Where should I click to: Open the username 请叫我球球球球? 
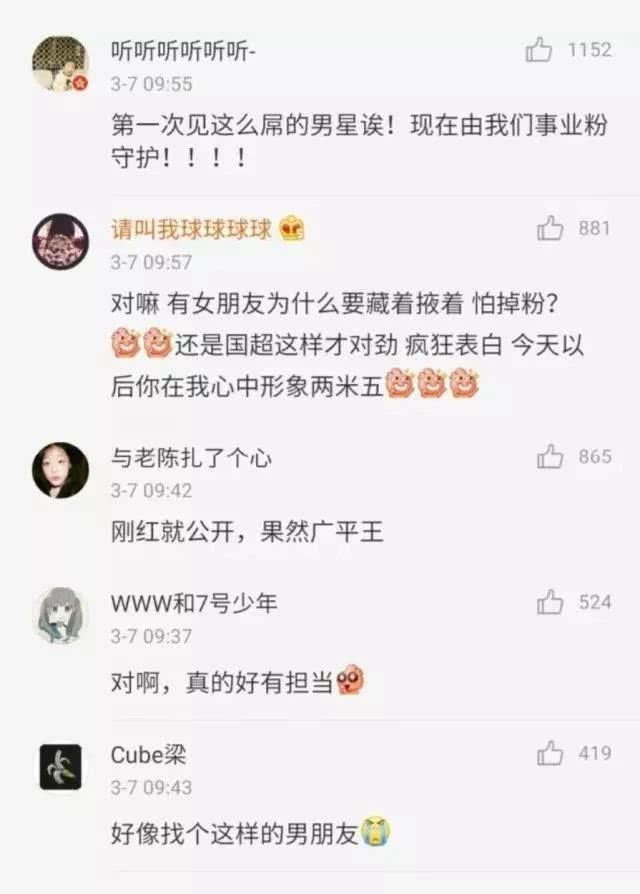coord(192,228)
